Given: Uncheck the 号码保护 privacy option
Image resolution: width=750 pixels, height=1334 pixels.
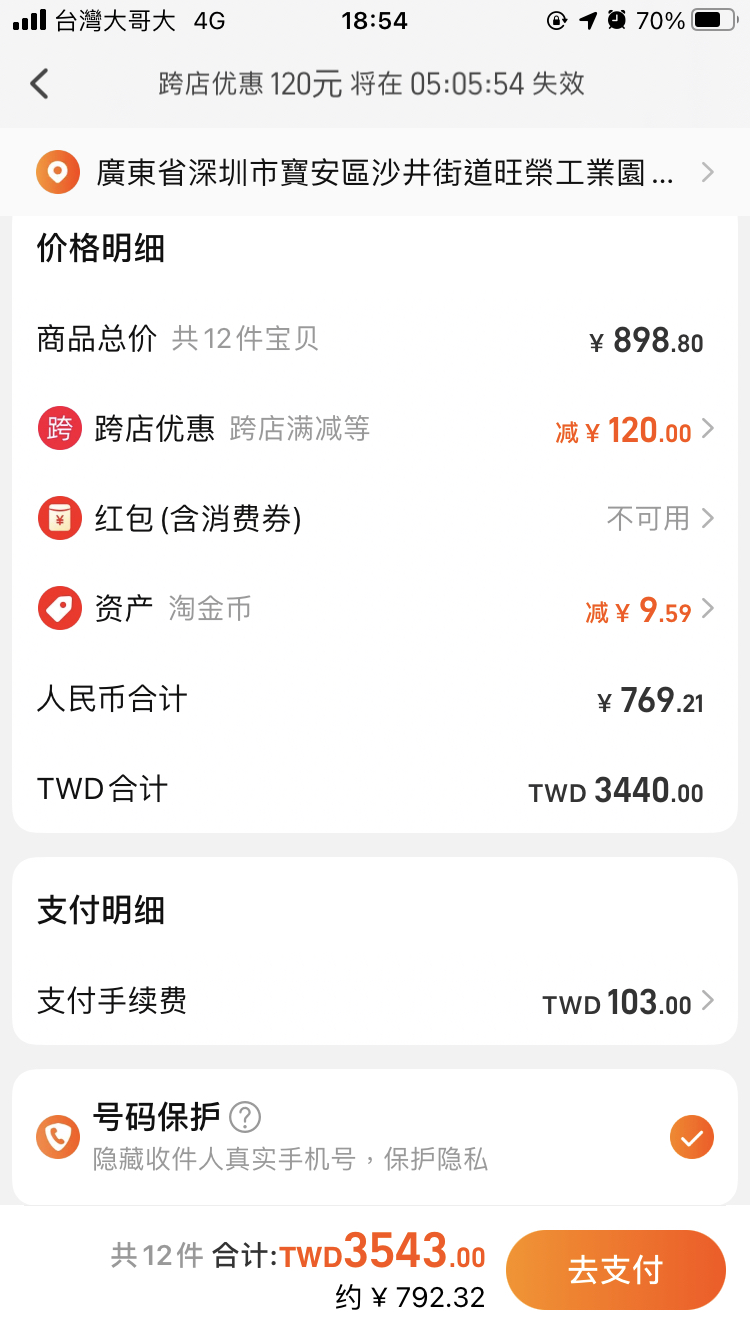Looking at the screenshot, I should coord(691,1137).
